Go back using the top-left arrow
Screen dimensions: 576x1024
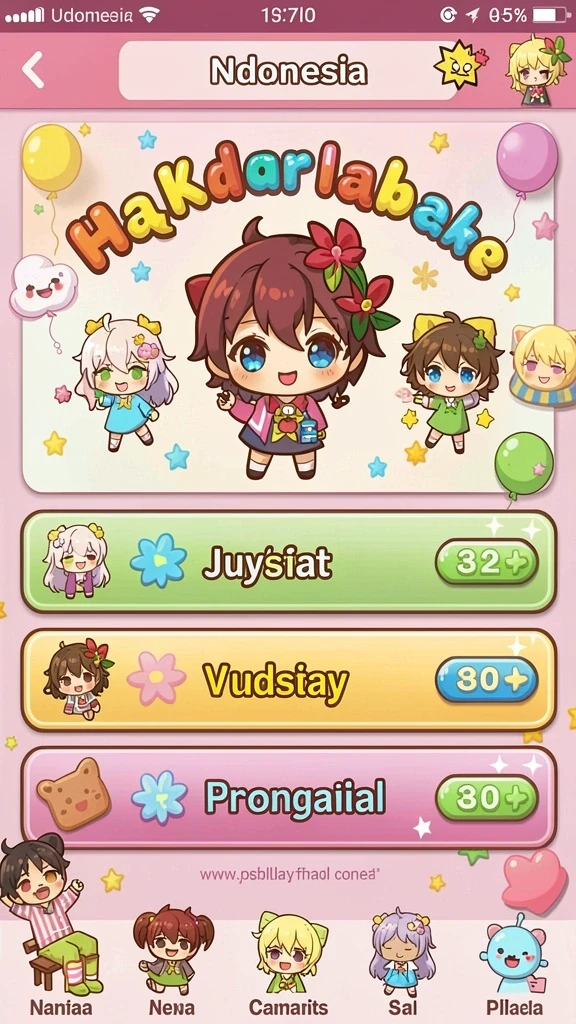[33, 70]
